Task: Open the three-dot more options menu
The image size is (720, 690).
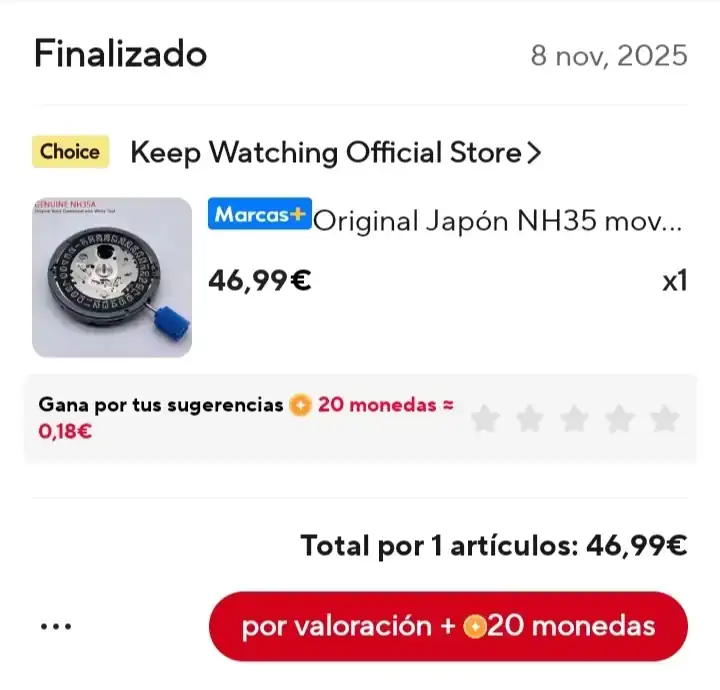Action: 56,627
